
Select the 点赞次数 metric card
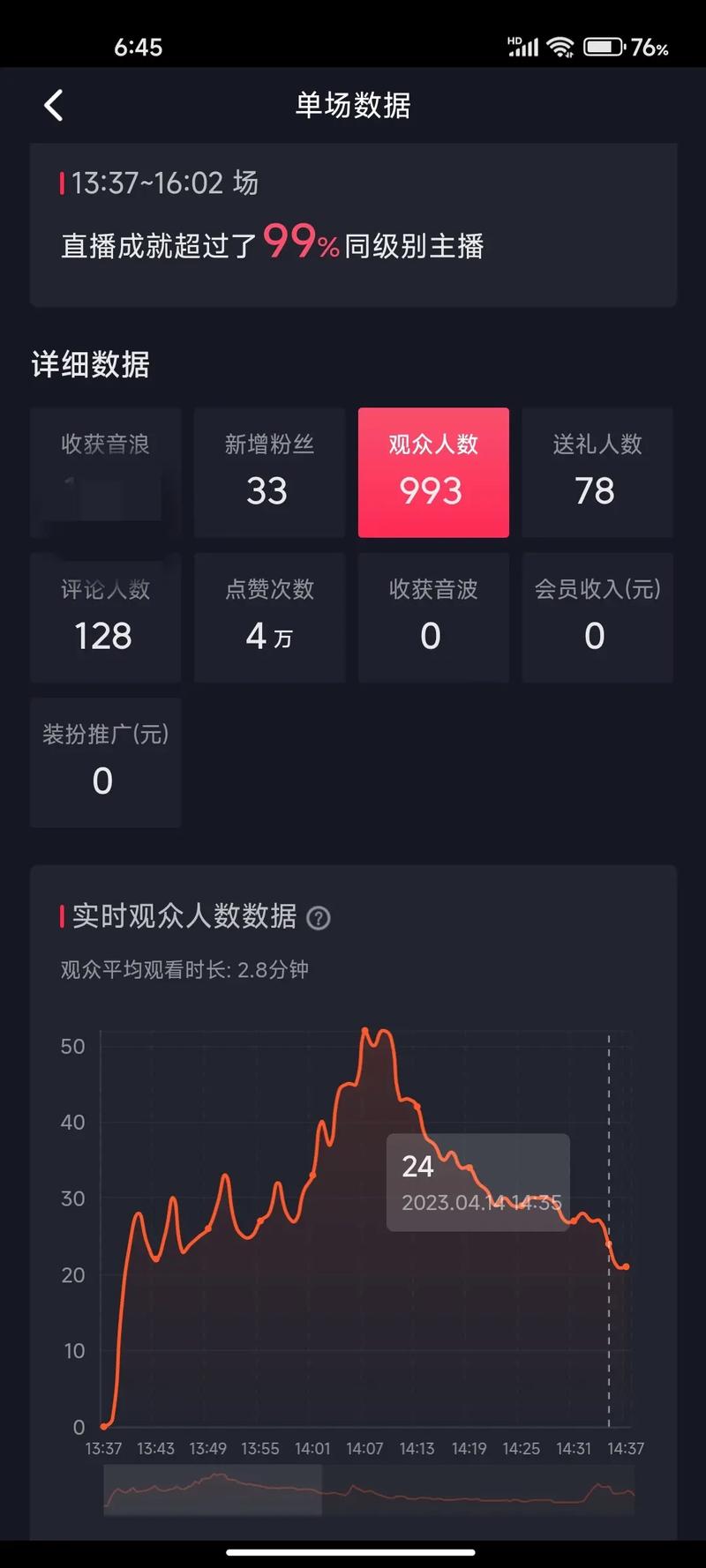coord(269,617)
